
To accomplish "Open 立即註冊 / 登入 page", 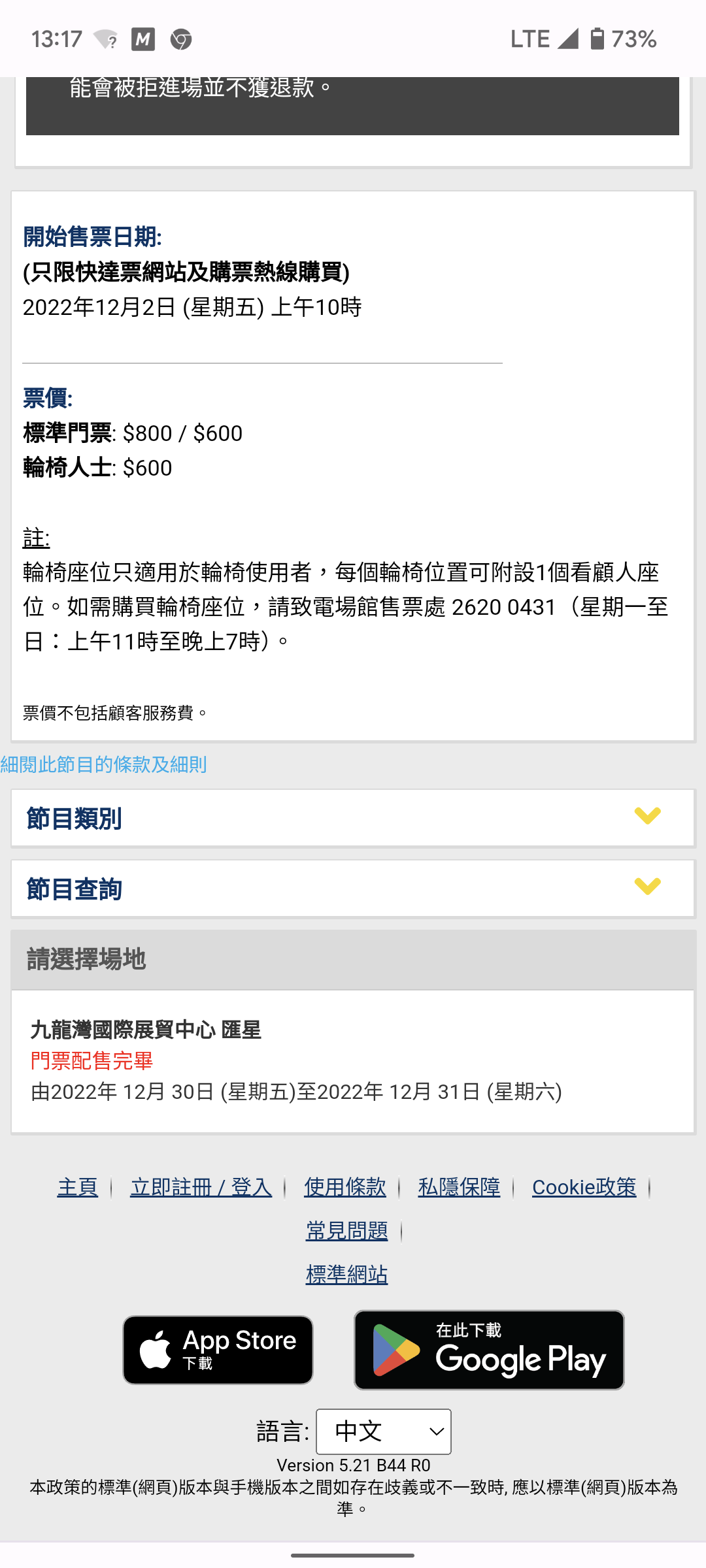I will point(201,1186).
